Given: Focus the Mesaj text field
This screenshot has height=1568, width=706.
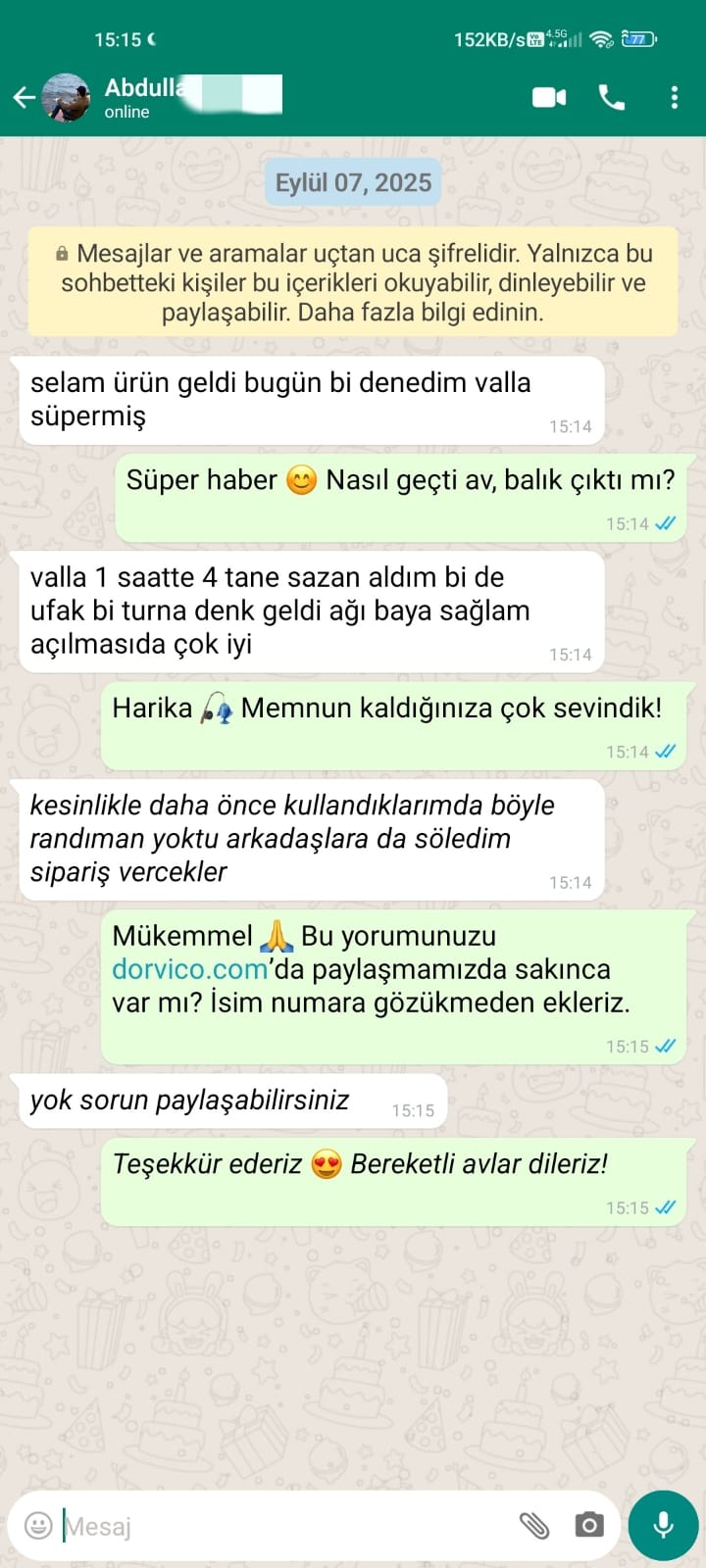Looking at the screenshot, I should point(284,1525).
